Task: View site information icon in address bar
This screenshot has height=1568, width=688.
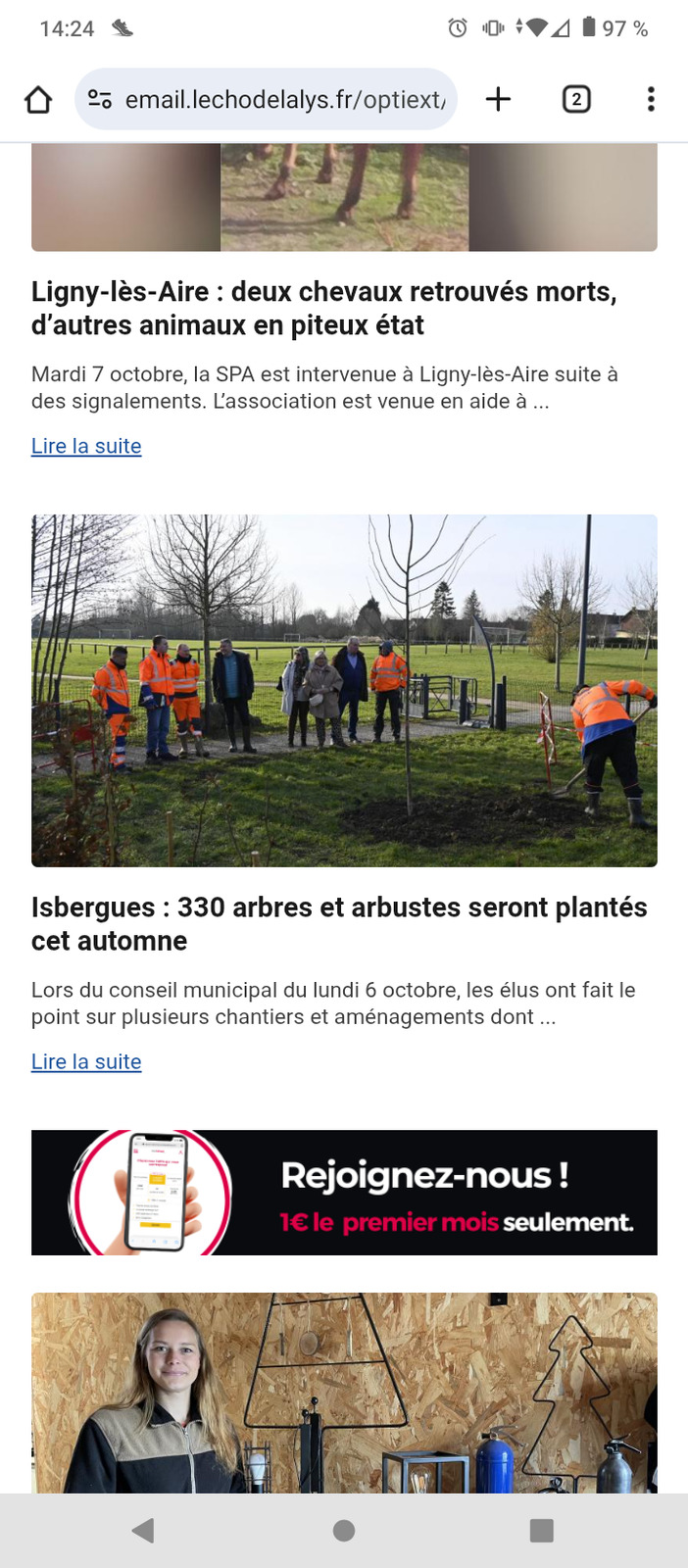Action: [99, 99]
